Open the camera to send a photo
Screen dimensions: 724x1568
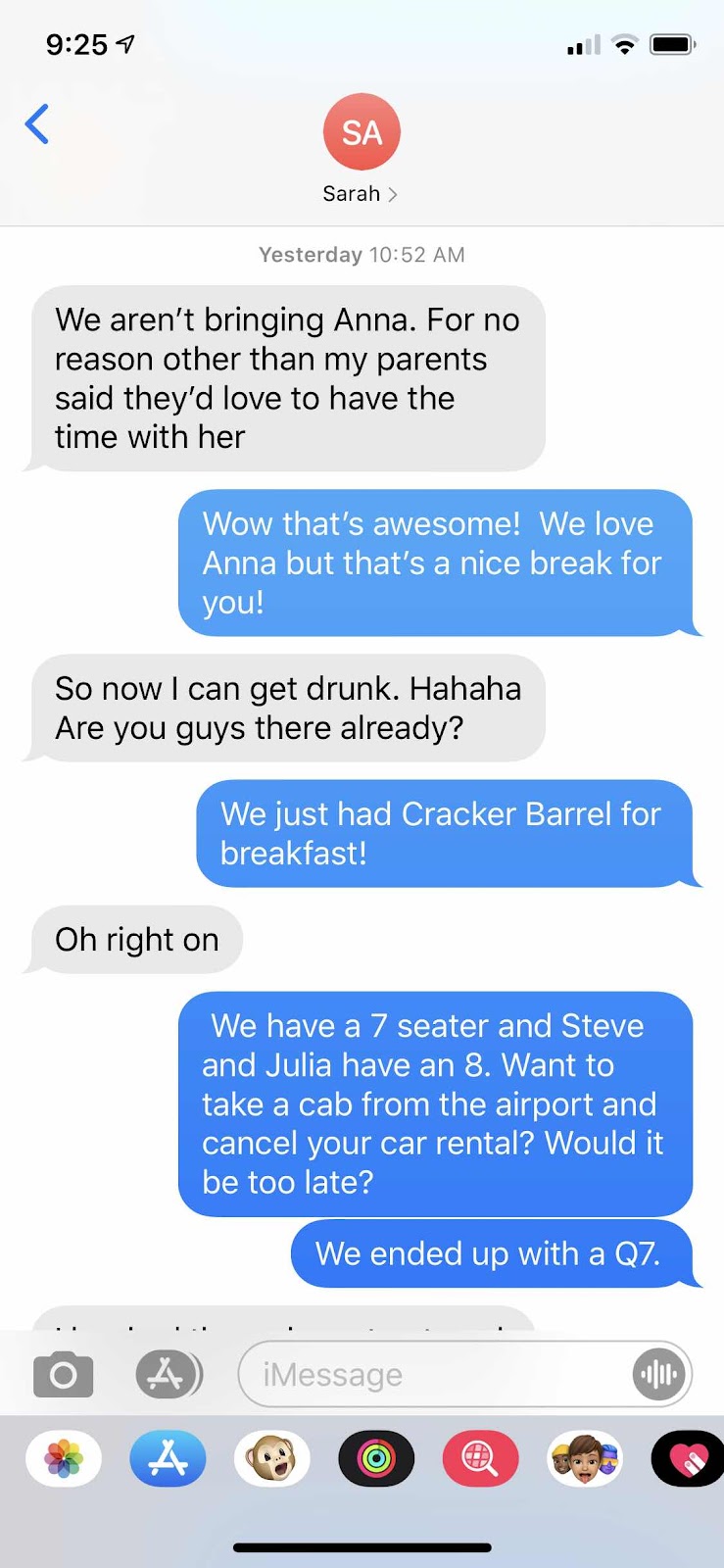point(64,1375)
